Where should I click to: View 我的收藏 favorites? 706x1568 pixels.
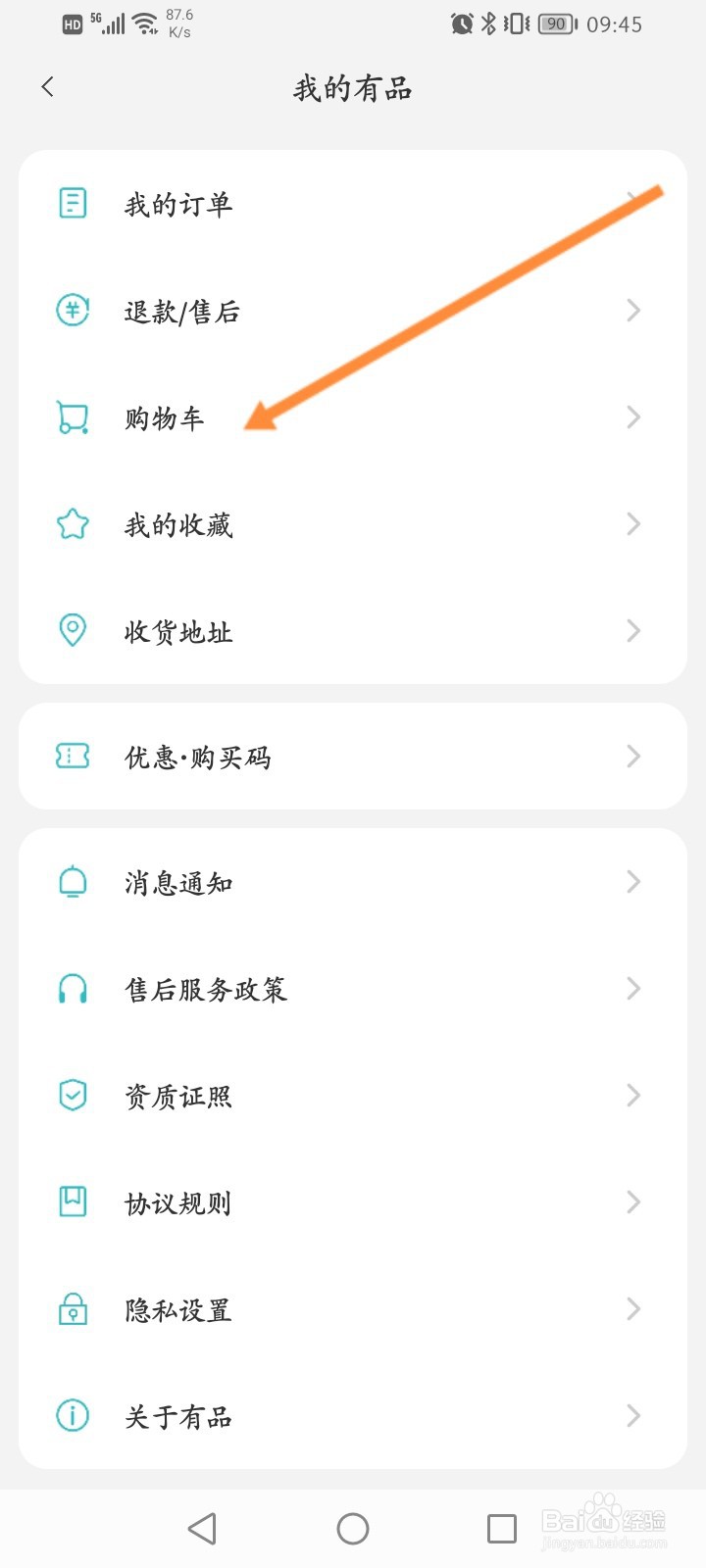coord(353,524)
